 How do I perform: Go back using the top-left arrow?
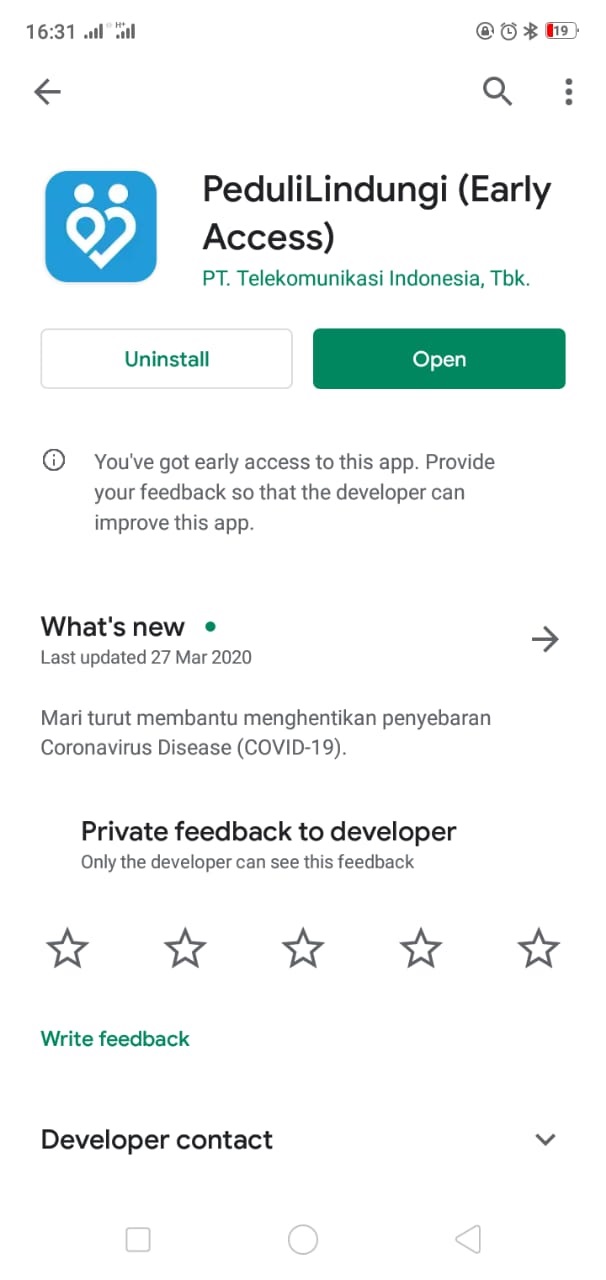(47, 92)
